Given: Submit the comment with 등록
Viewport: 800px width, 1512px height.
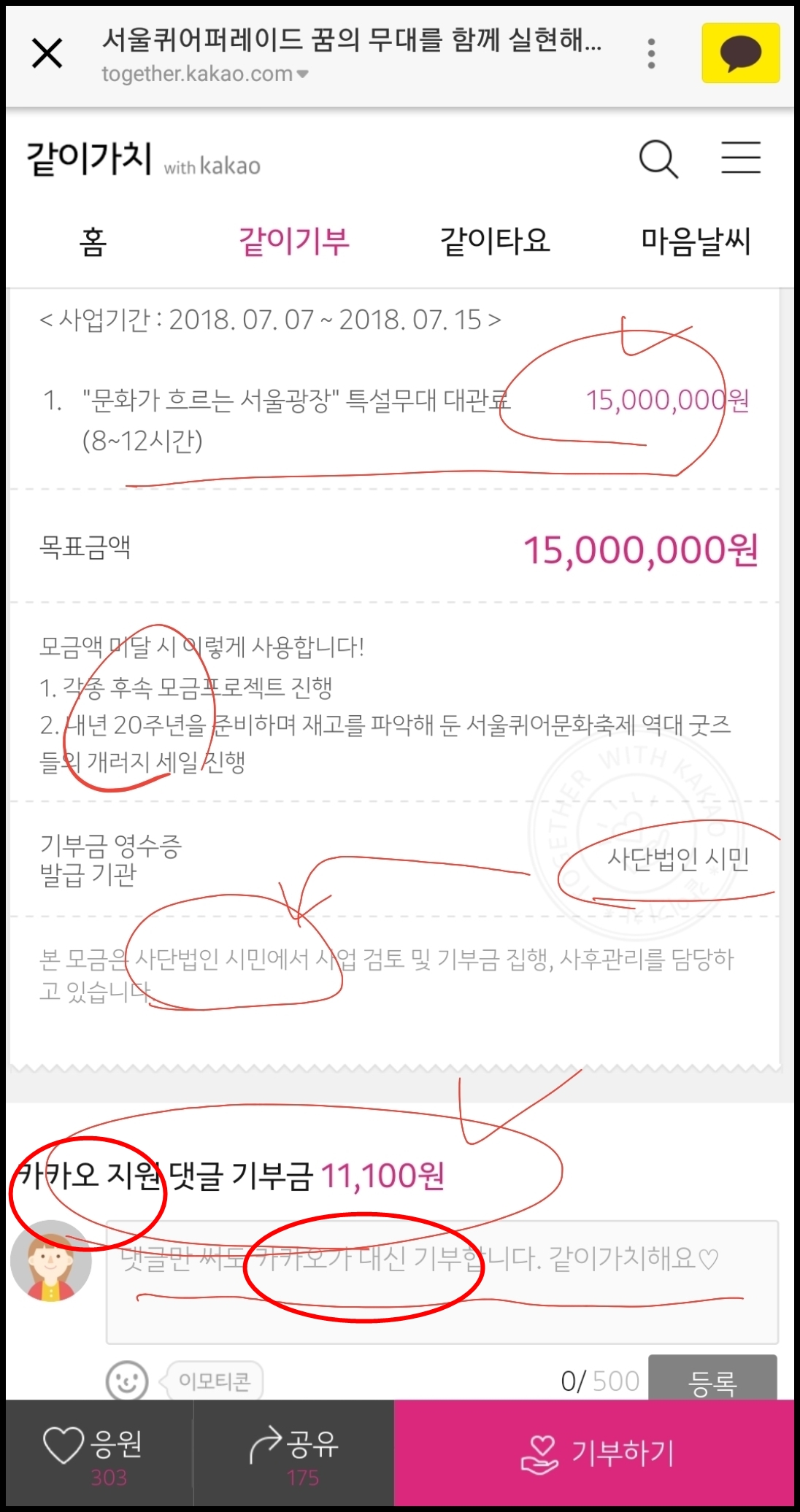Looking at the screenshot, I should tap(712, 1379).
